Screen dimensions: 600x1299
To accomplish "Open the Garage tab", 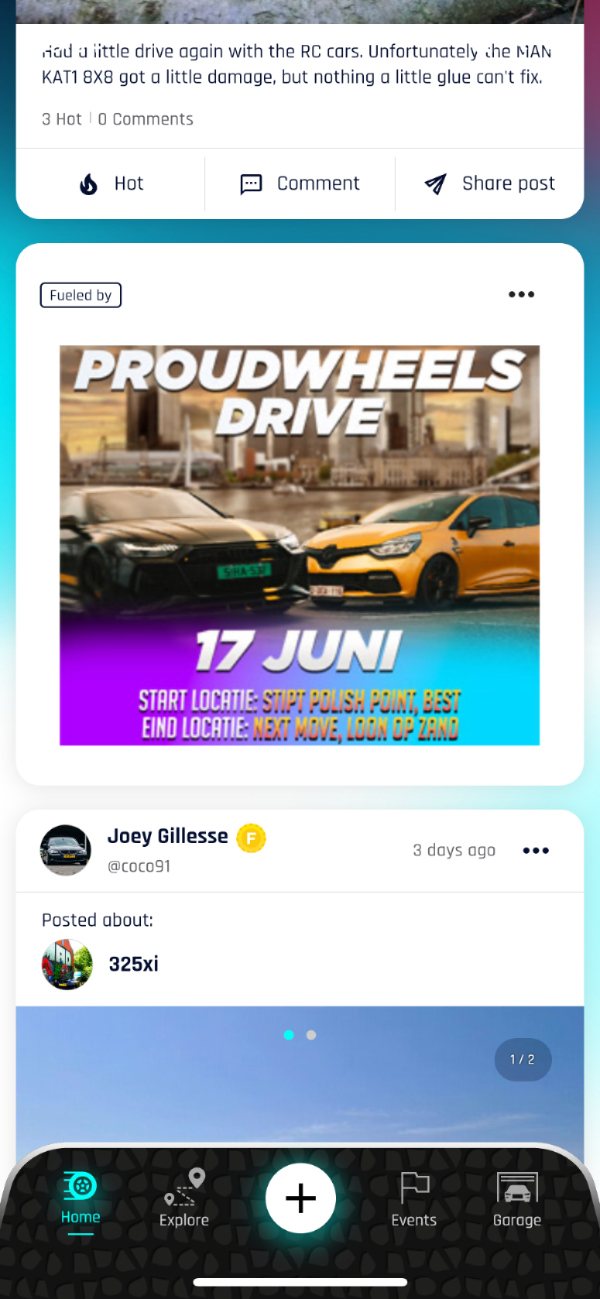I will click(517, 1198).
